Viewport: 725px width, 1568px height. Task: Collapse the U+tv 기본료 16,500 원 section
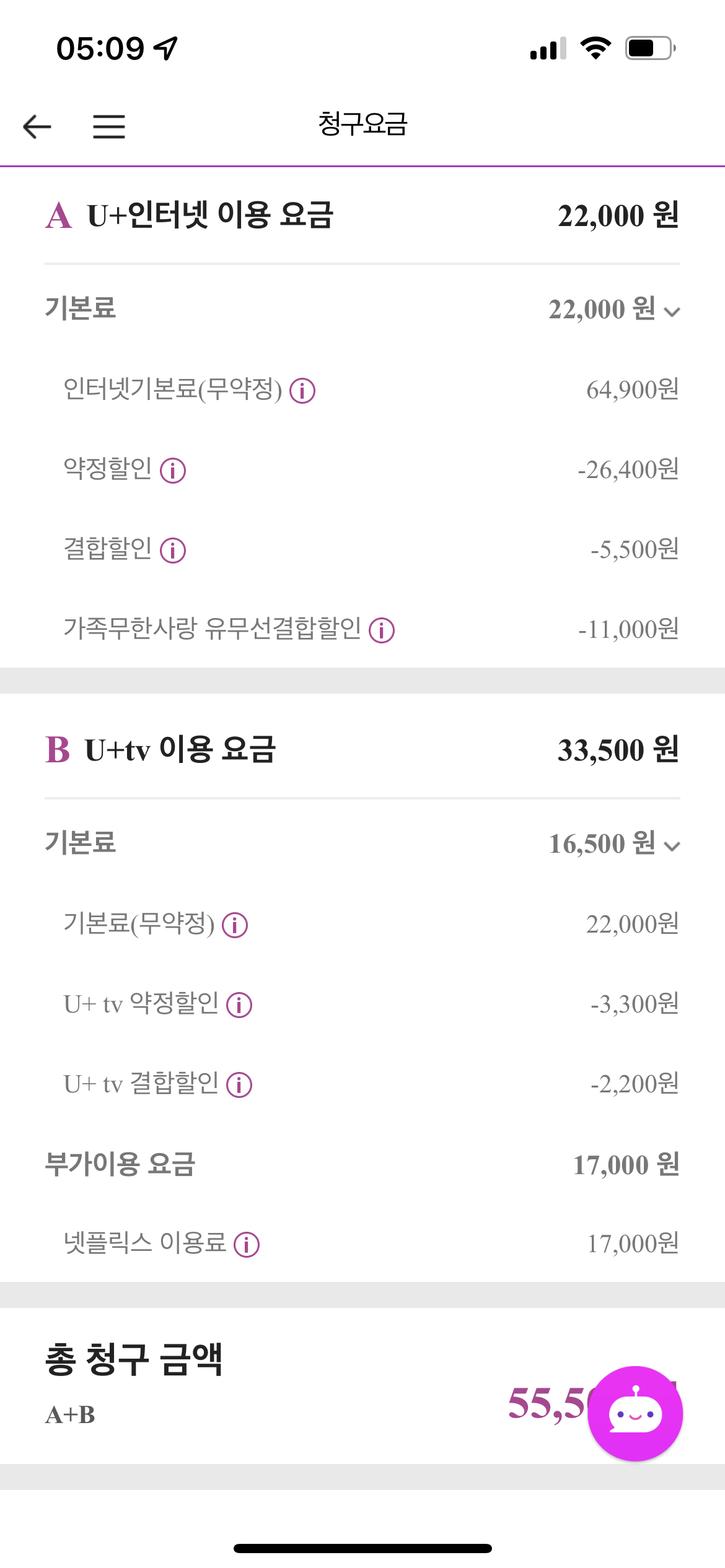point(672,846)
